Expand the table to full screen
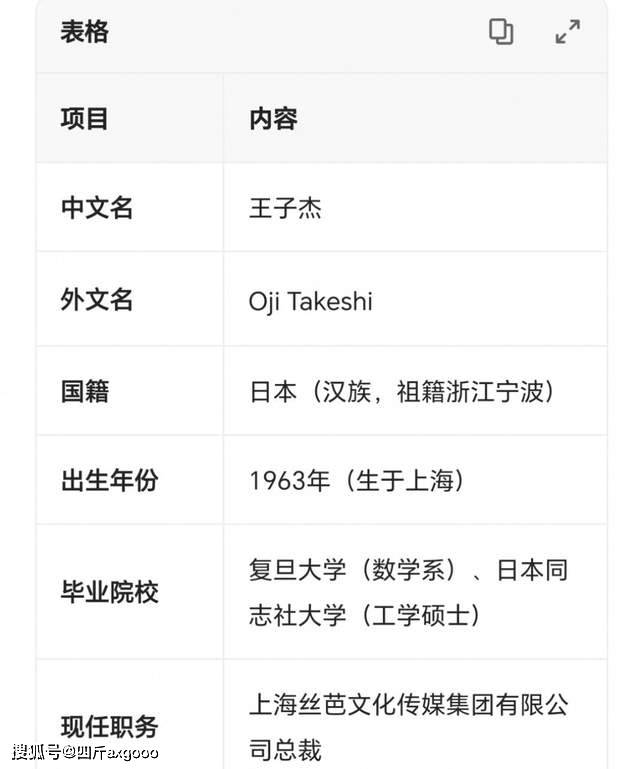The image size is (640, 769). point(567,32)
